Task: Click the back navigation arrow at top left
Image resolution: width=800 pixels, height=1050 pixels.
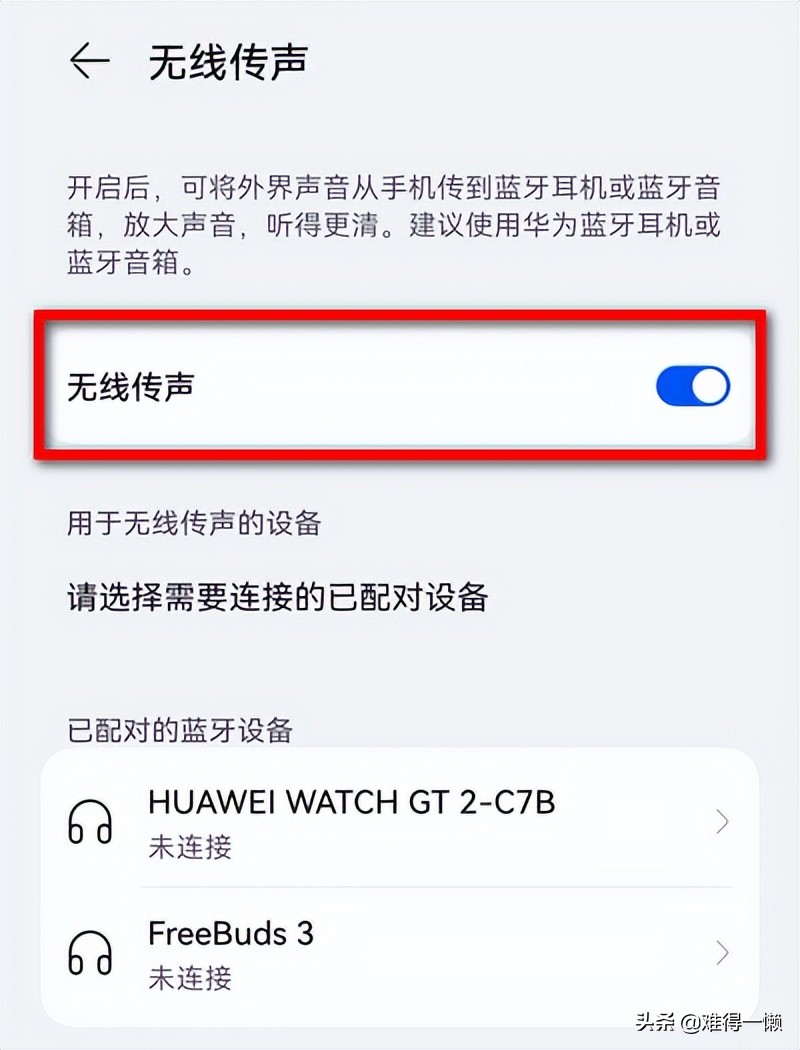Action: point(90,62)
